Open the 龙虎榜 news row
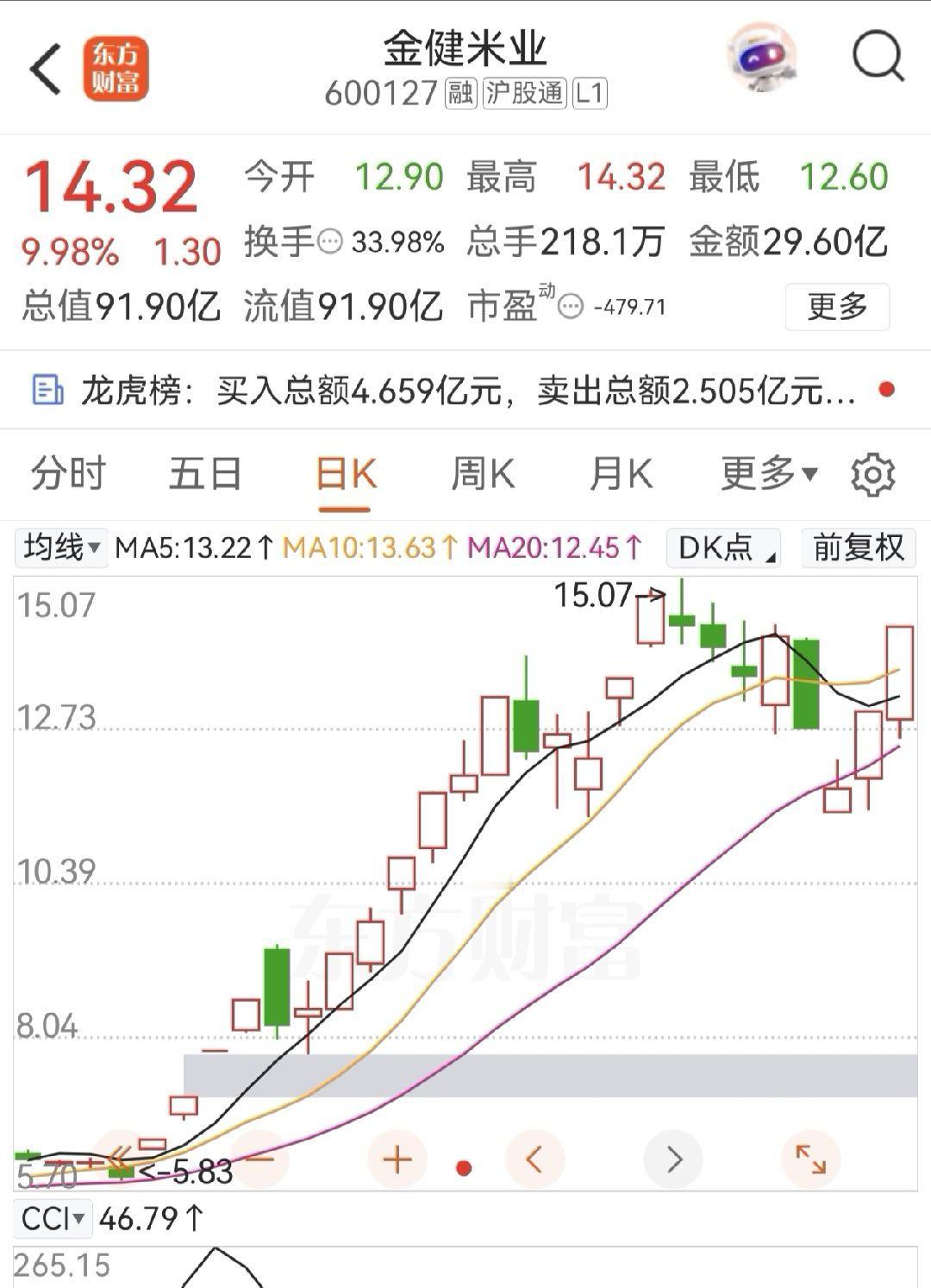 [x=465, y=391]
